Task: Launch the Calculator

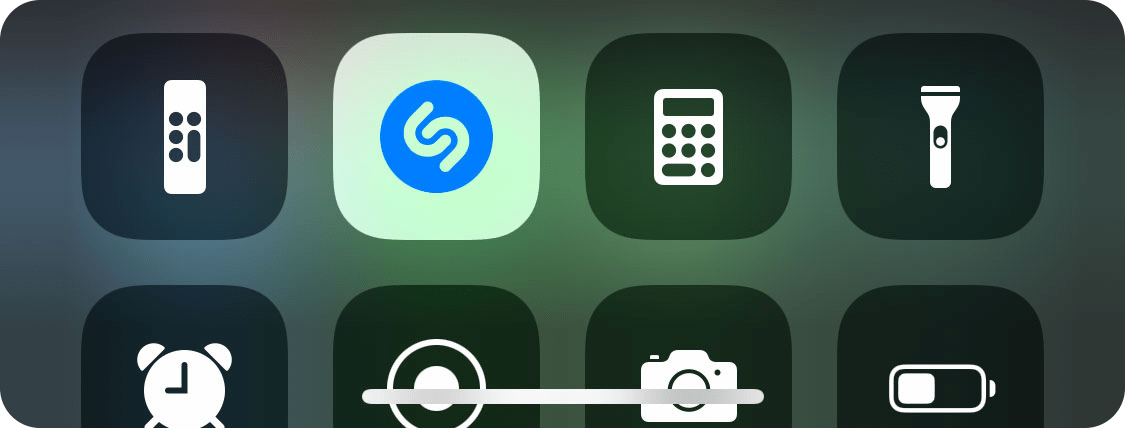Action: (x=688, y=136)
